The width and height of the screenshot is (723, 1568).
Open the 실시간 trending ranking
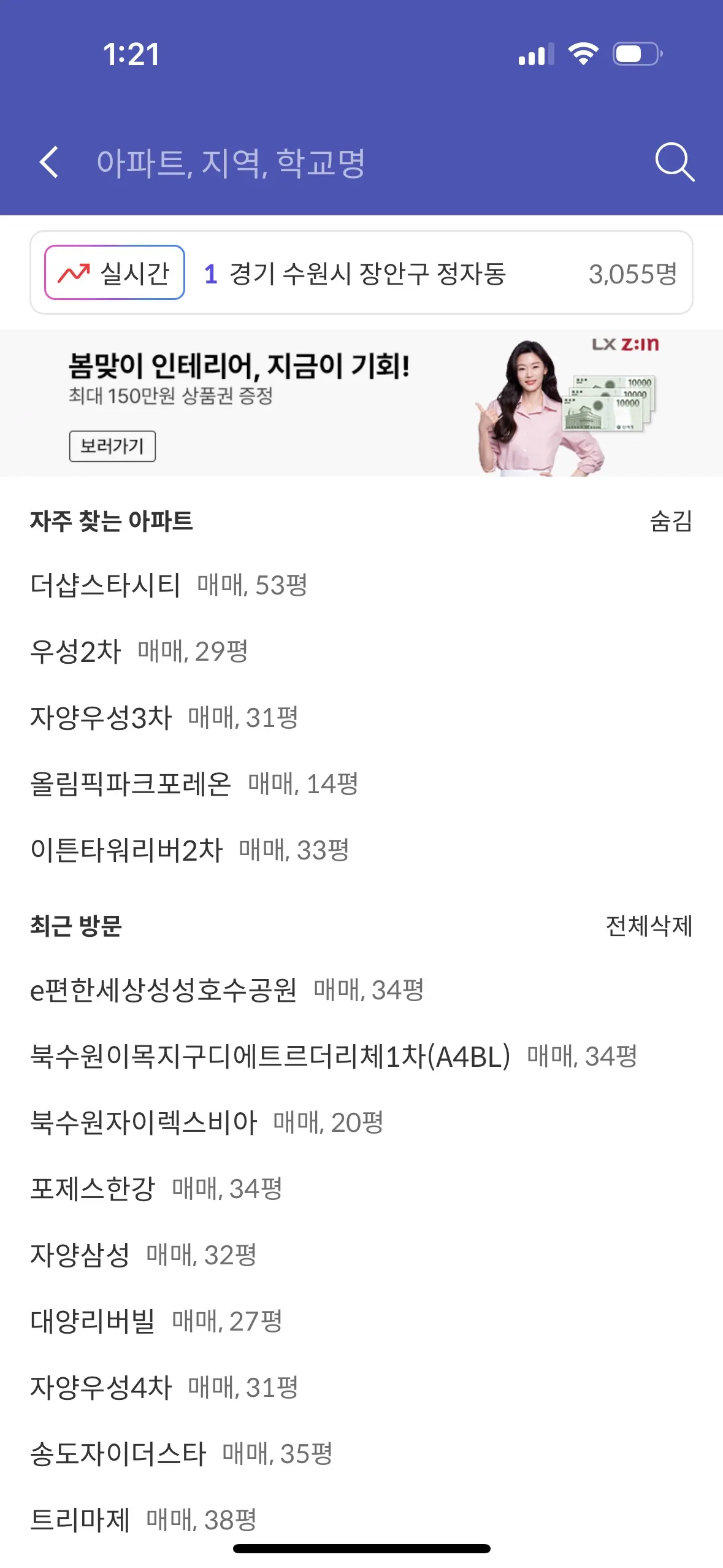115,272
